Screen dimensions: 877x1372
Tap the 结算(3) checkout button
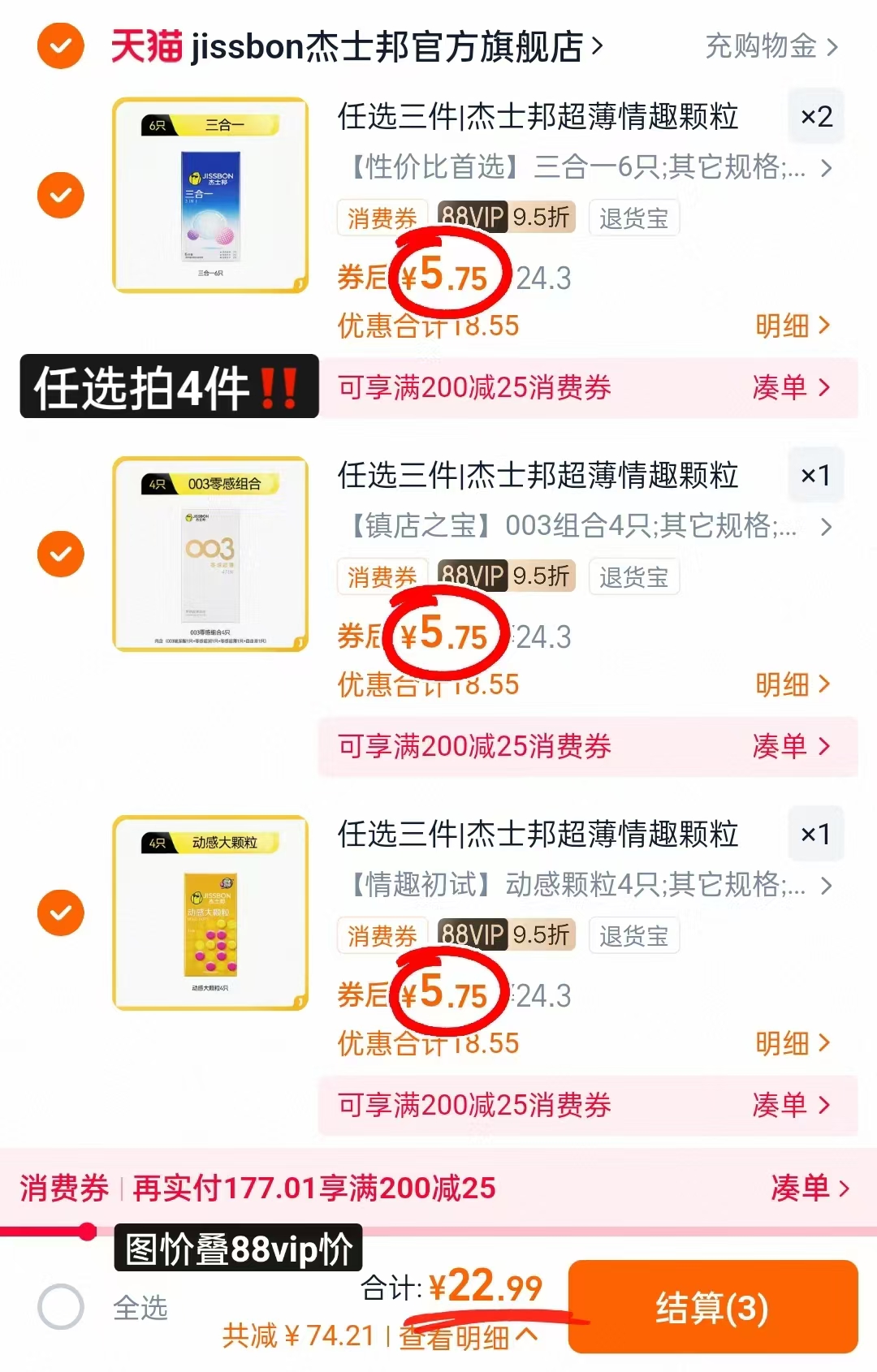[x=714, y=1309]
